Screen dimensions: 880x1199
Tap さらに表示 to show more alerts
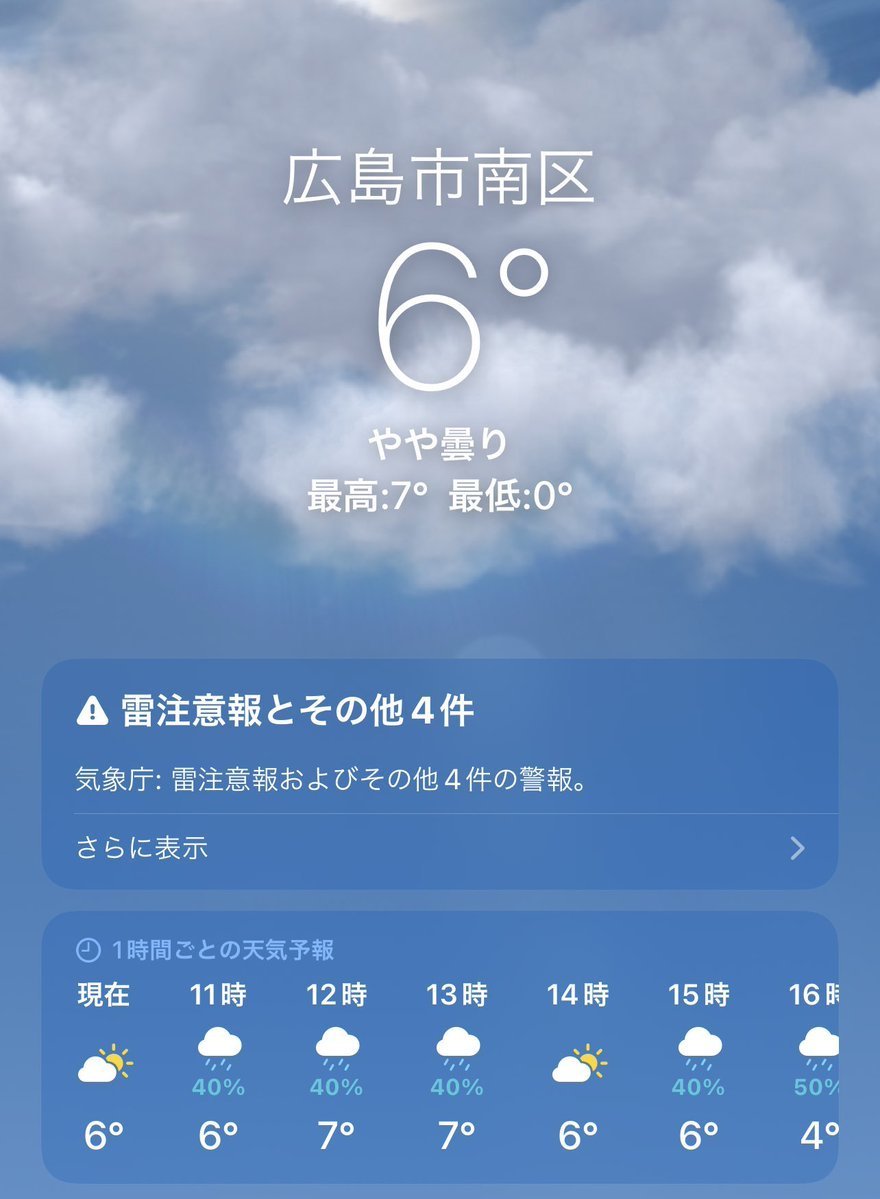142,849
